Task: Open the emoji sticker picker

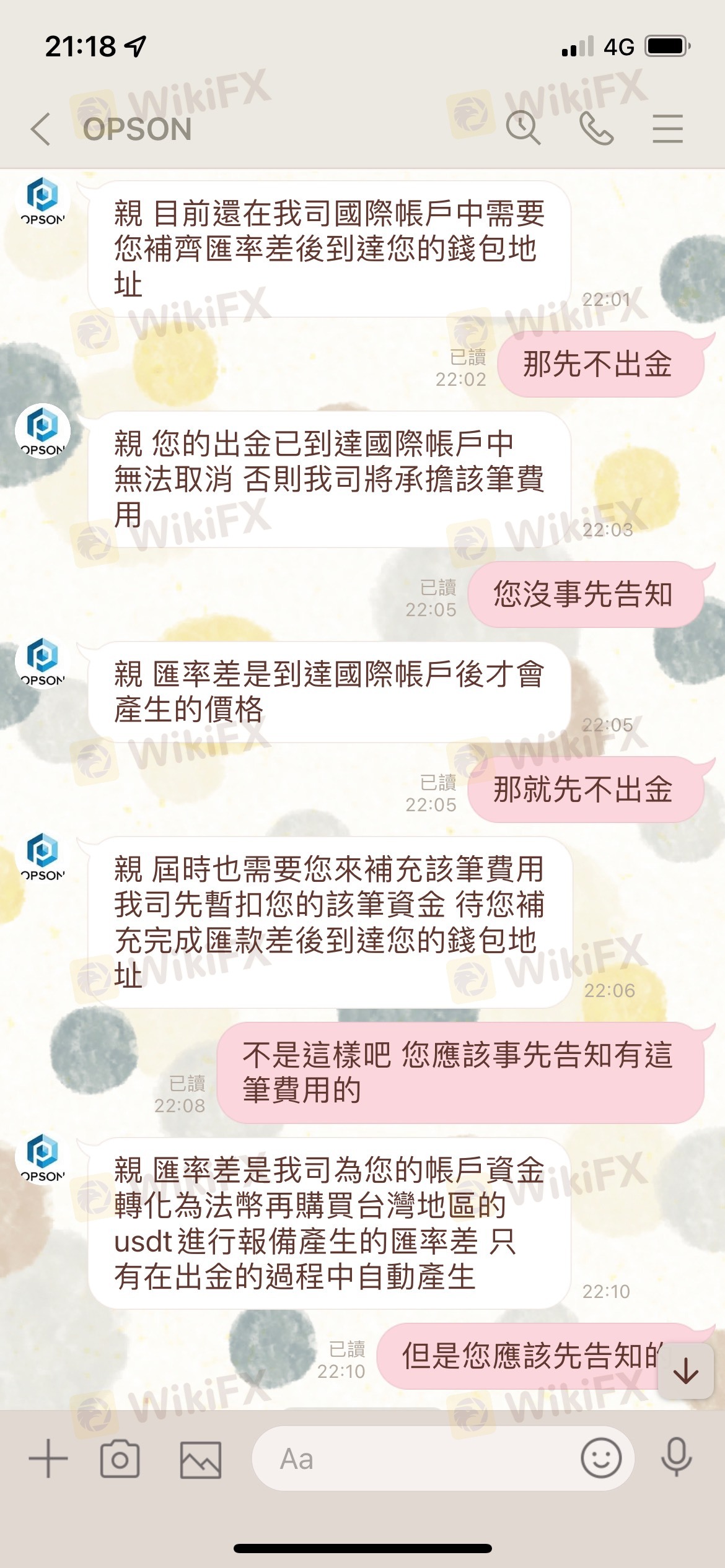Action: pyautogui.click(x=600, y=1458)
